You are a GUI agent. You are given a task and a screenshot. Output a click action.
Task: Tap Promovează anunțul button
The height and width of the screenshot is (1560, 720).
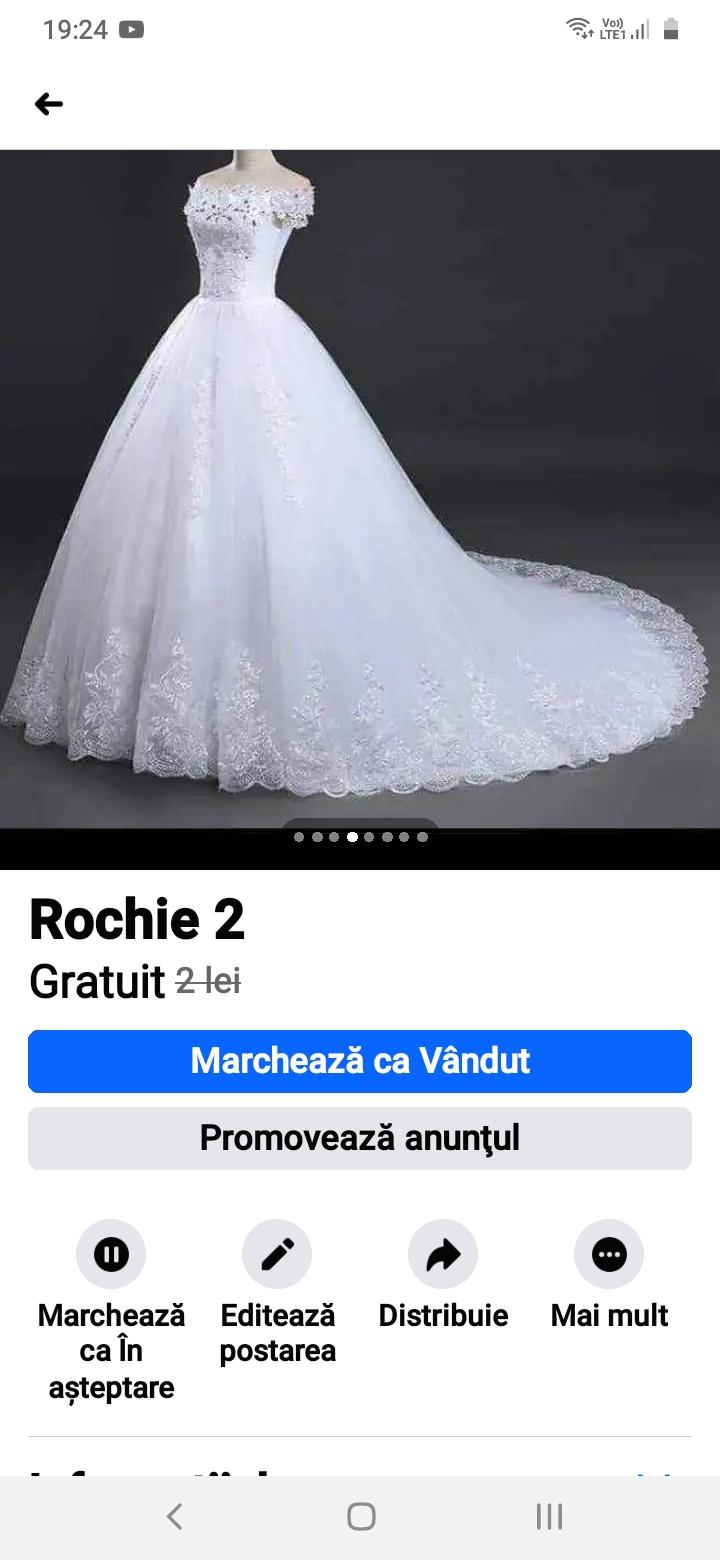point(360,1138)
